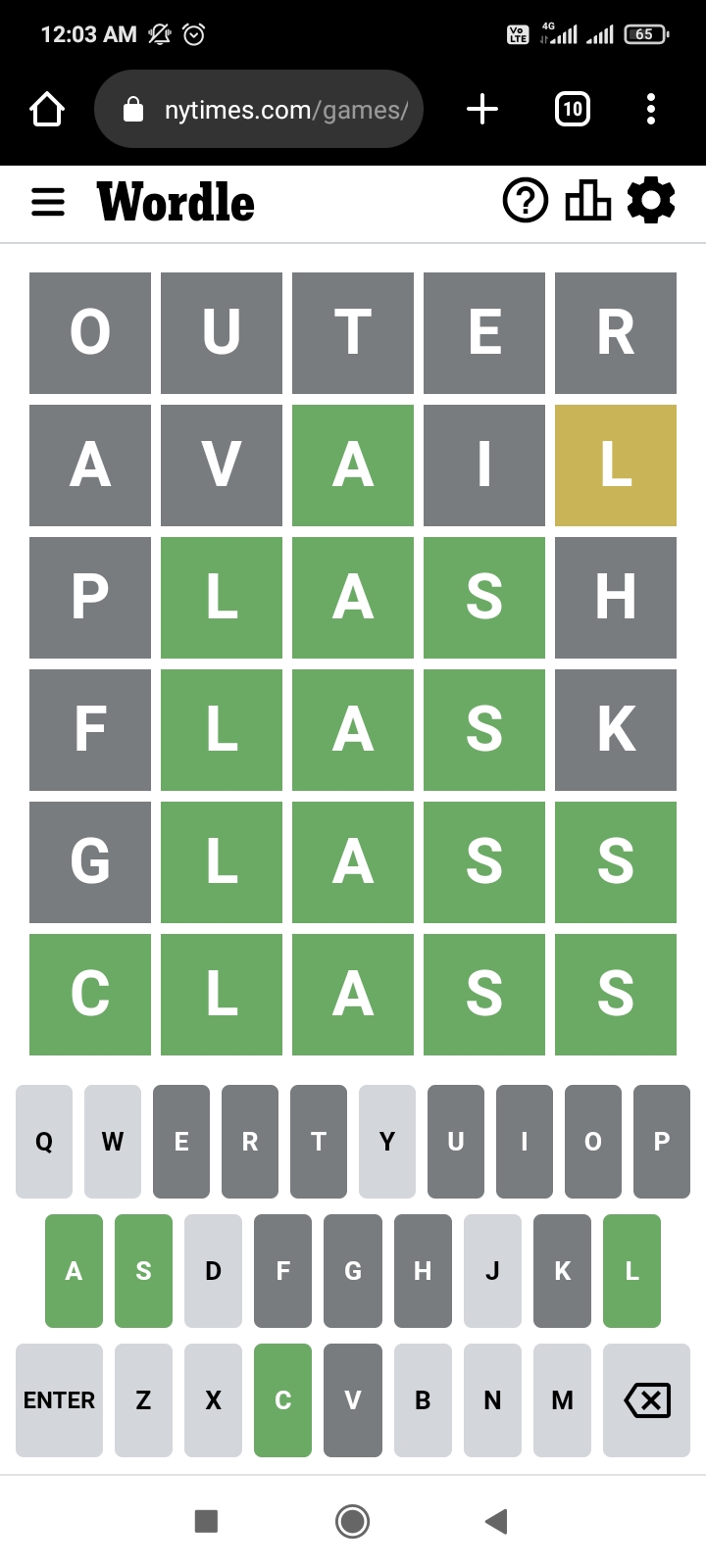Tap the Z key

(x=143, y=1400)
